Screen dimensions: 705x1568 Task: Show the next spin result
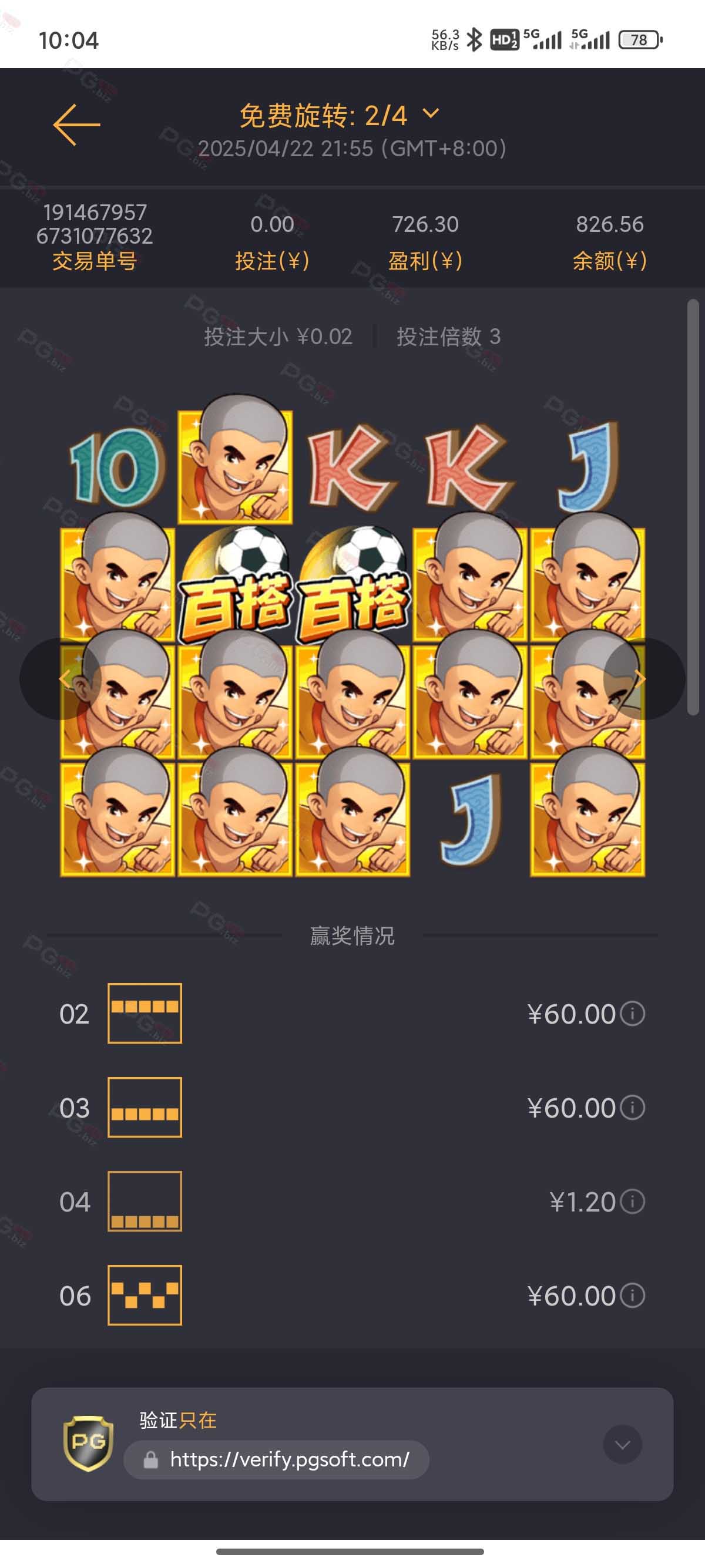(x=644, y=679)
